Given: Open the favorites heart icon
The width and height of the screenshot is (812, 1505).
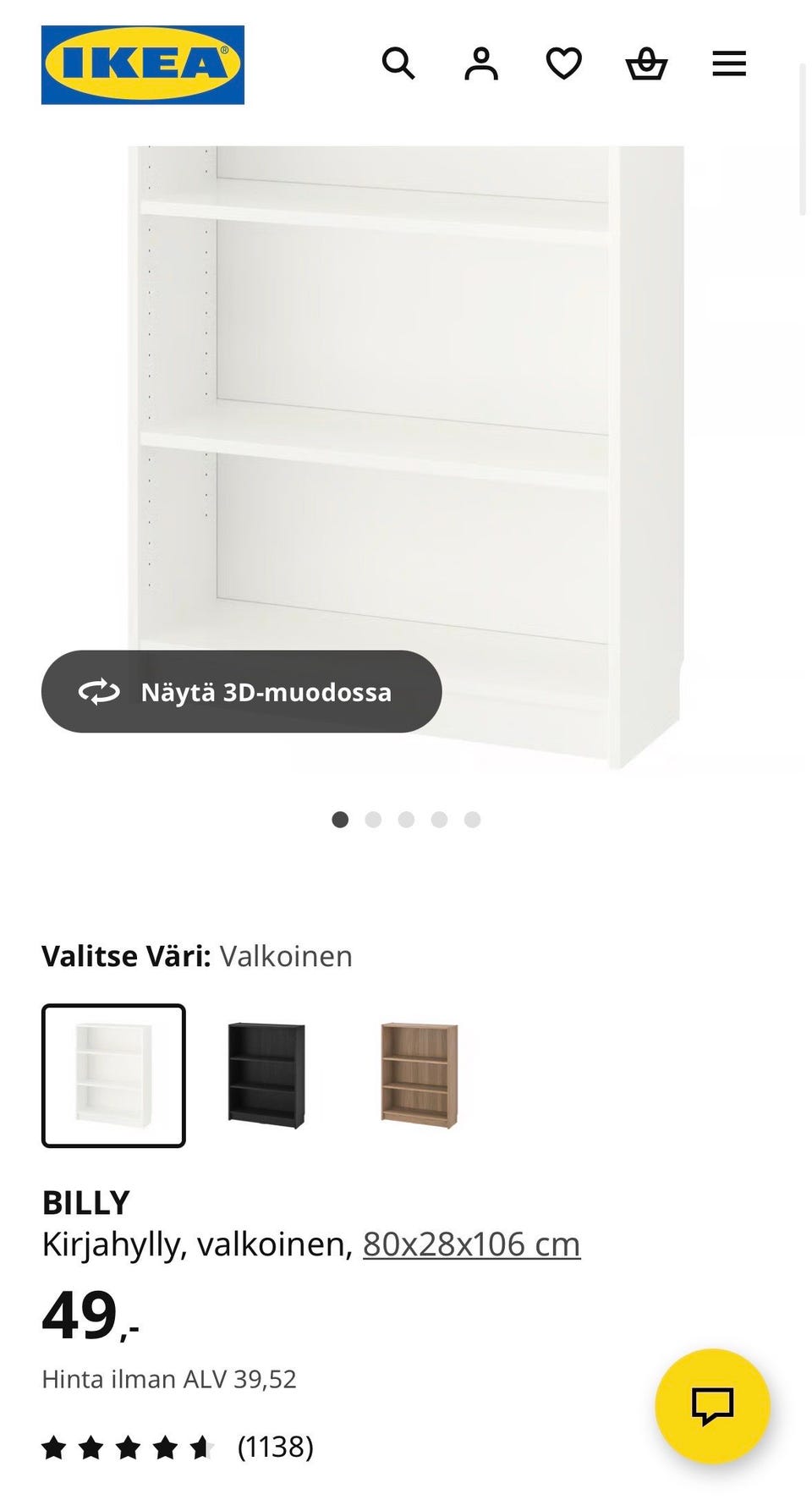Looking at the screenshot, I should click(x=563, y=63).
